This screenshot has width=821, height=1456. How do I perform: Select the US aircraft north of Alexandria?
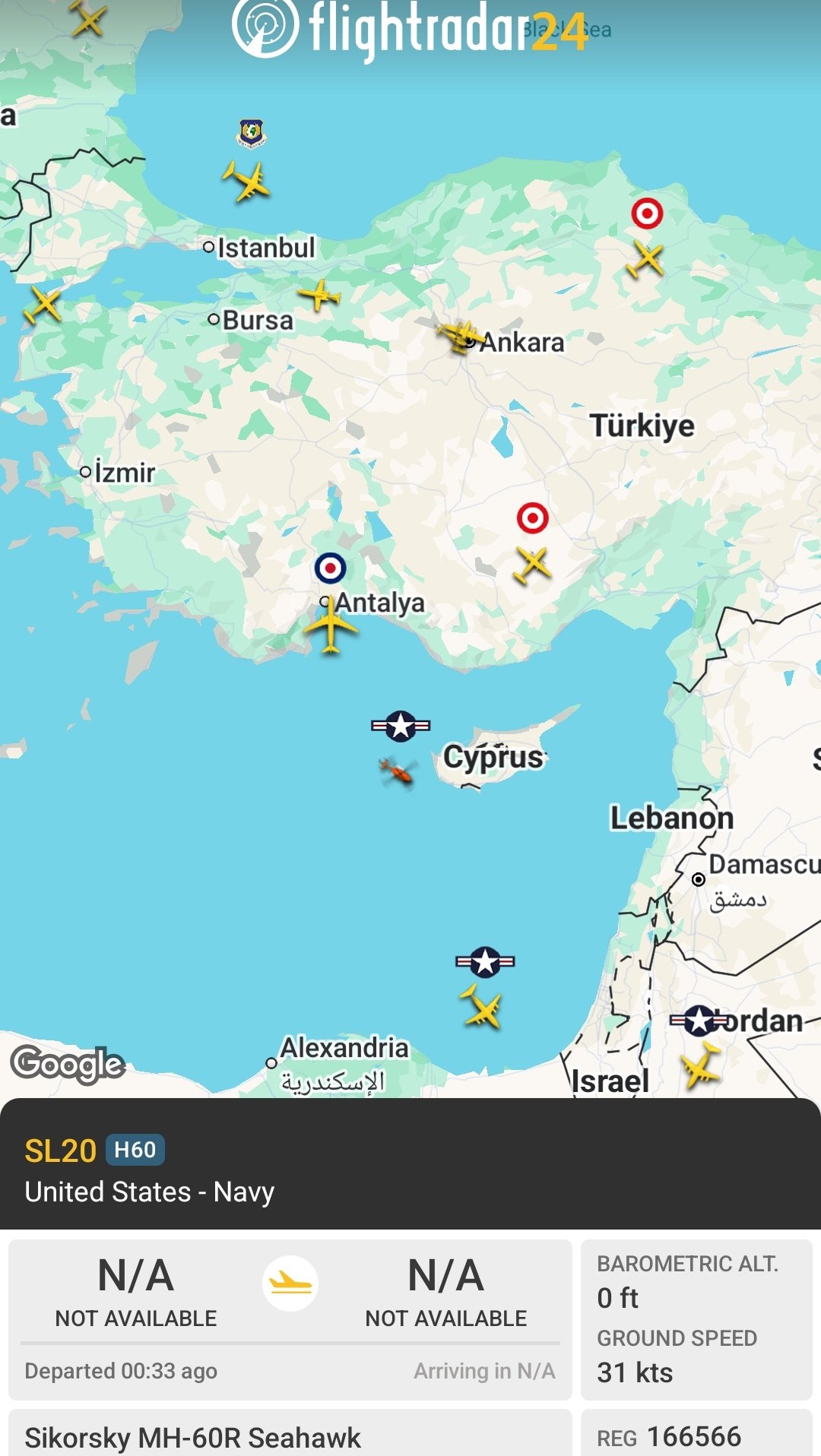[x=481, y=1008]
